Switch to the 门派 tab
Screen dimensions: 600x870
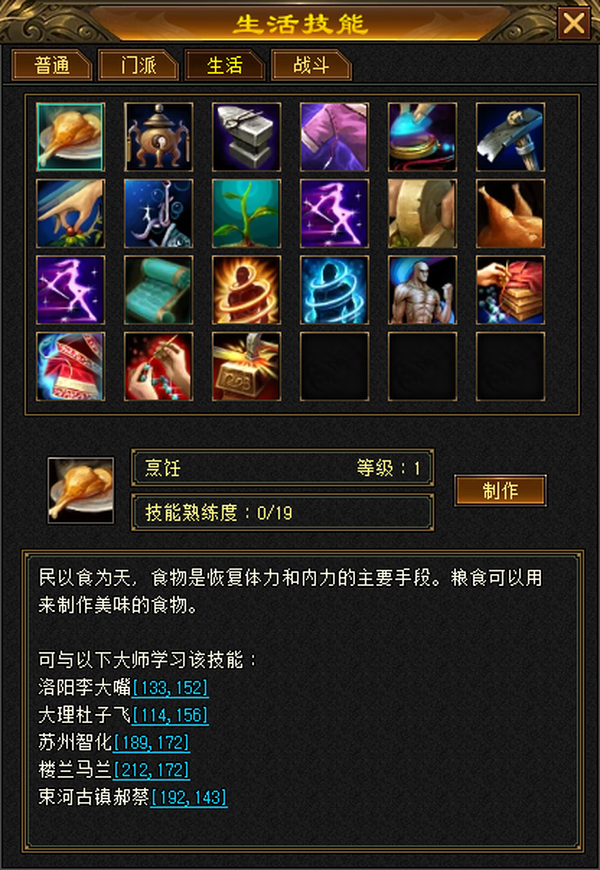coord(138,65)
